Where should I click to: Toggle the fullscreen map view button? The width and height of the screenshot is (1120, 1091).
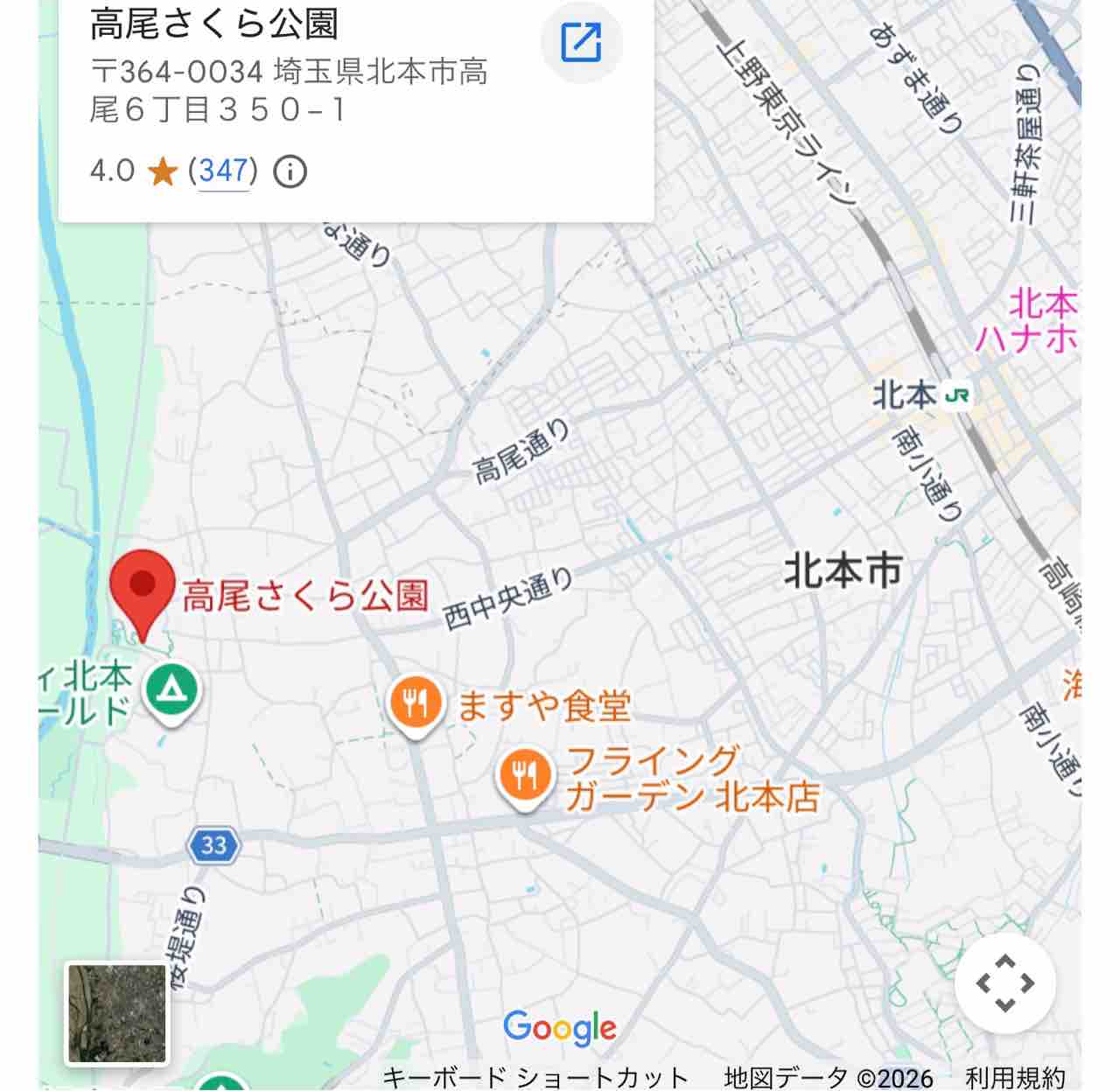click(x=1005, y=983)
